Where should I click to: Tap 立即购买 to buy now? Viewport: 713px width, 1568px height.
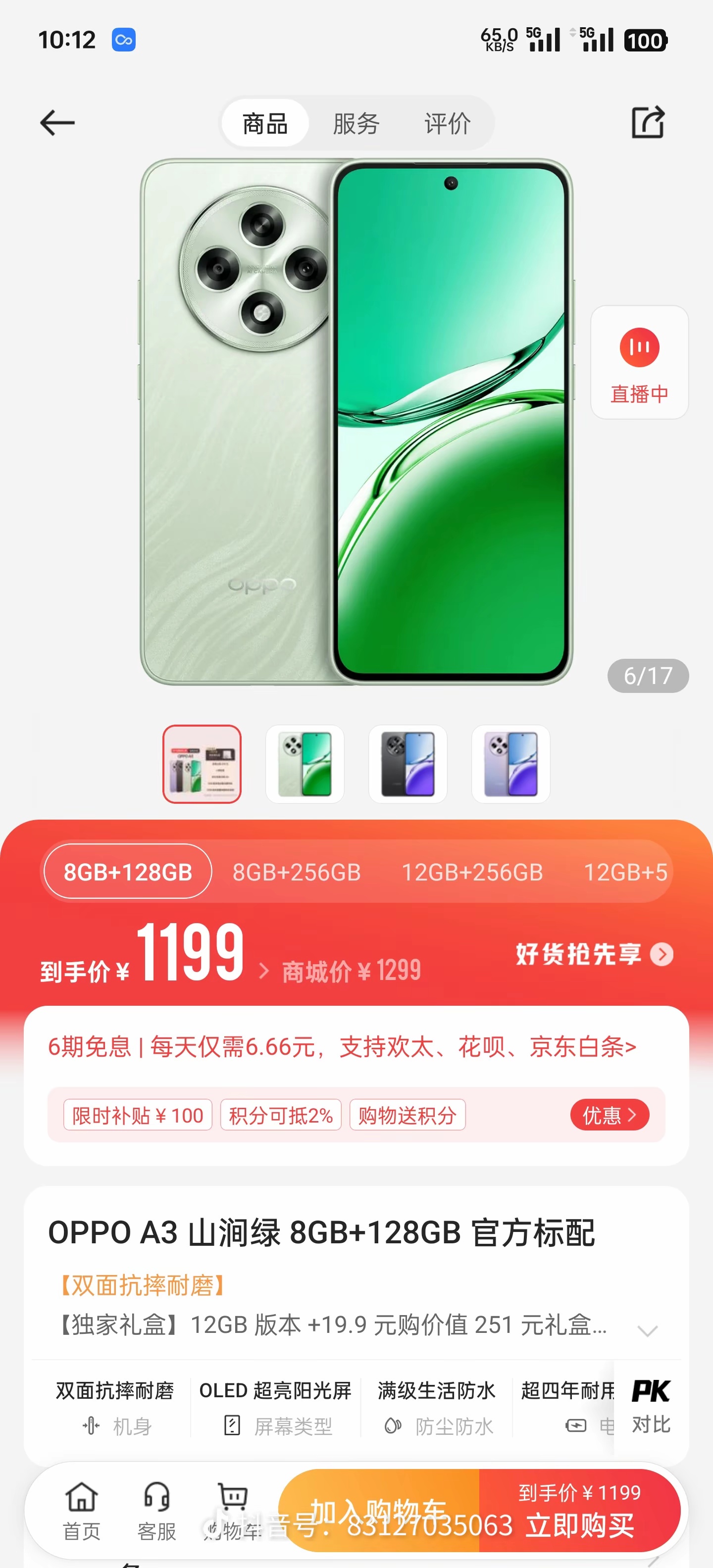pos(580,1511)
